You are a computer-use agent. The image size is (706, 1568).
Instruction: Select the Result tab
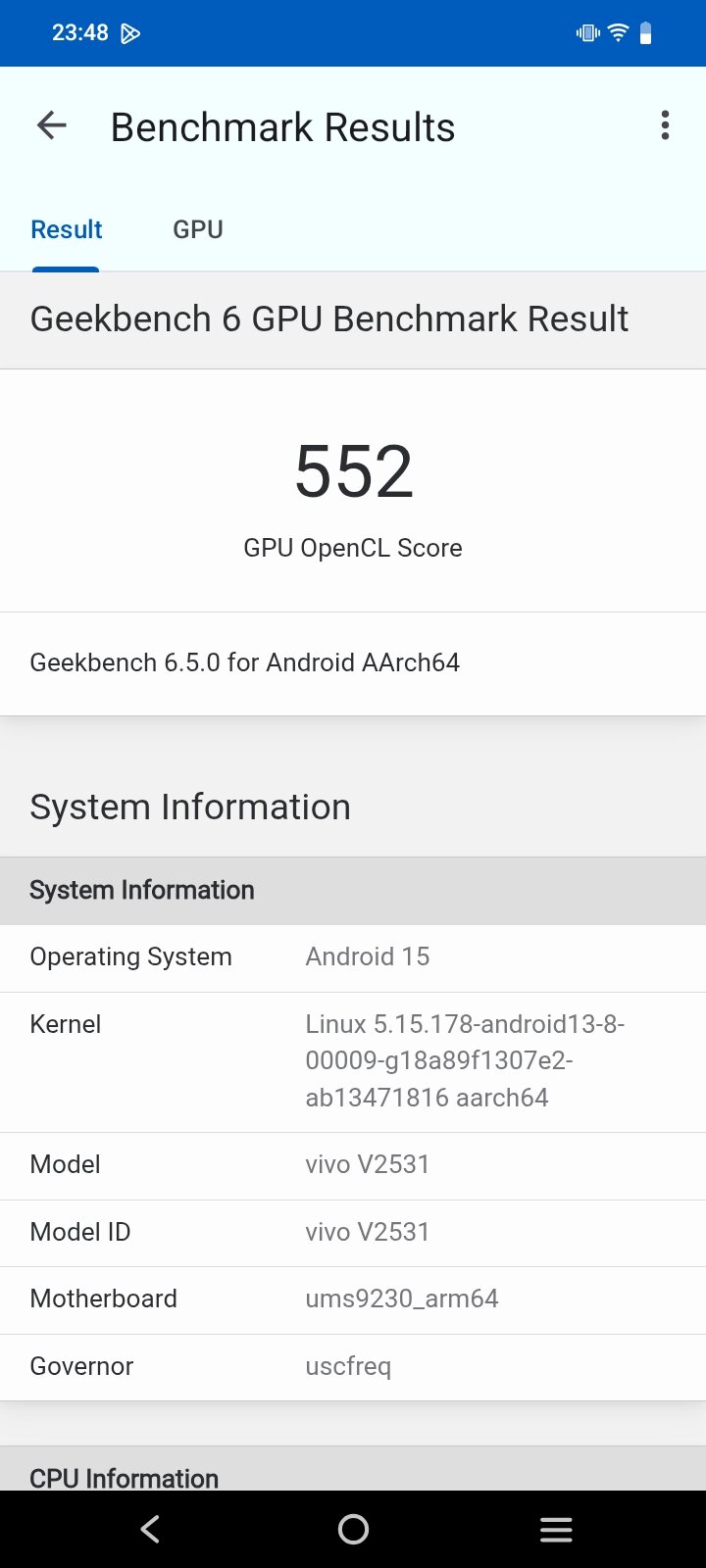[67, 229]
